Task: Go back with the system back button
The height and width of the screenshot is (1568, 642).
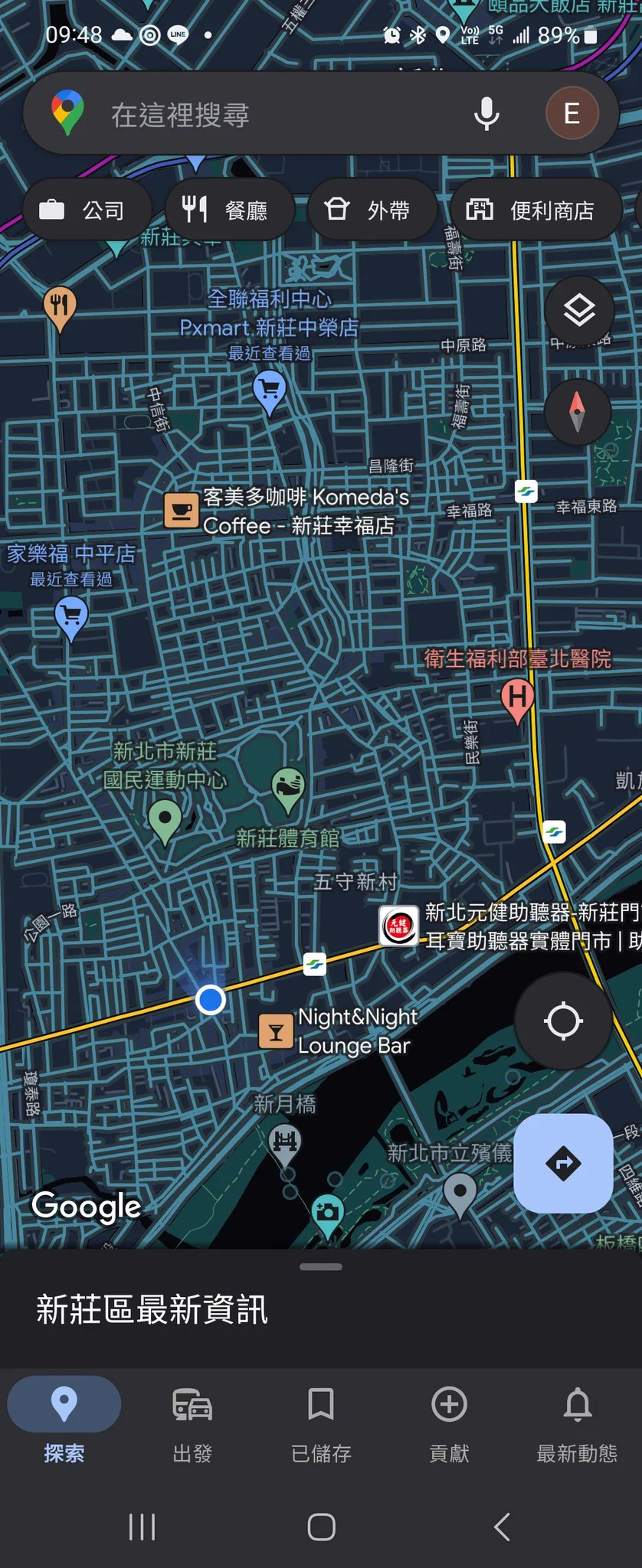Action: tap(502, 1527)
